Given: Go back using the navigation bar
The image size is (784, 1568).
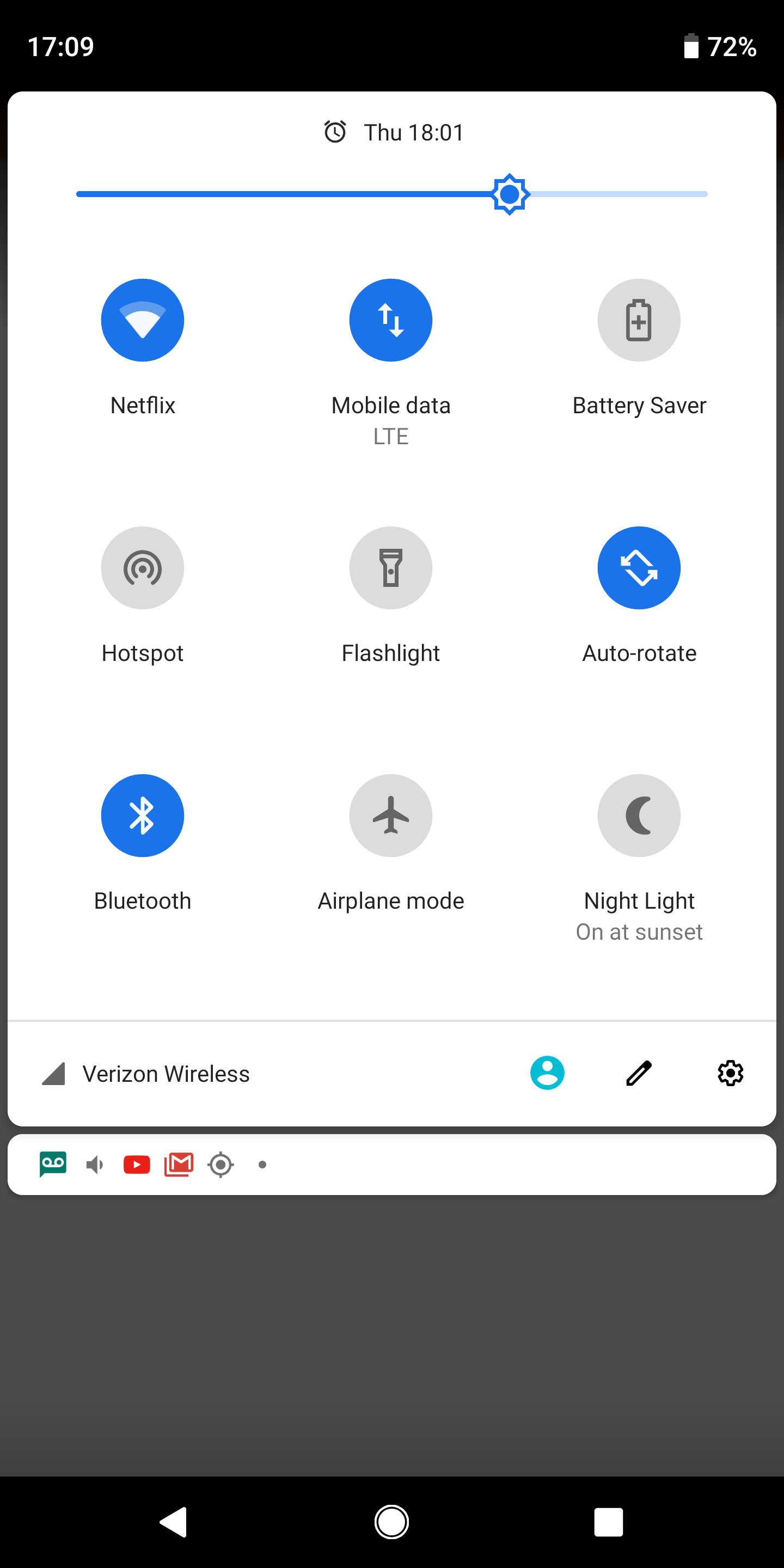Looking at the screenshot, I should (174, 1522).
